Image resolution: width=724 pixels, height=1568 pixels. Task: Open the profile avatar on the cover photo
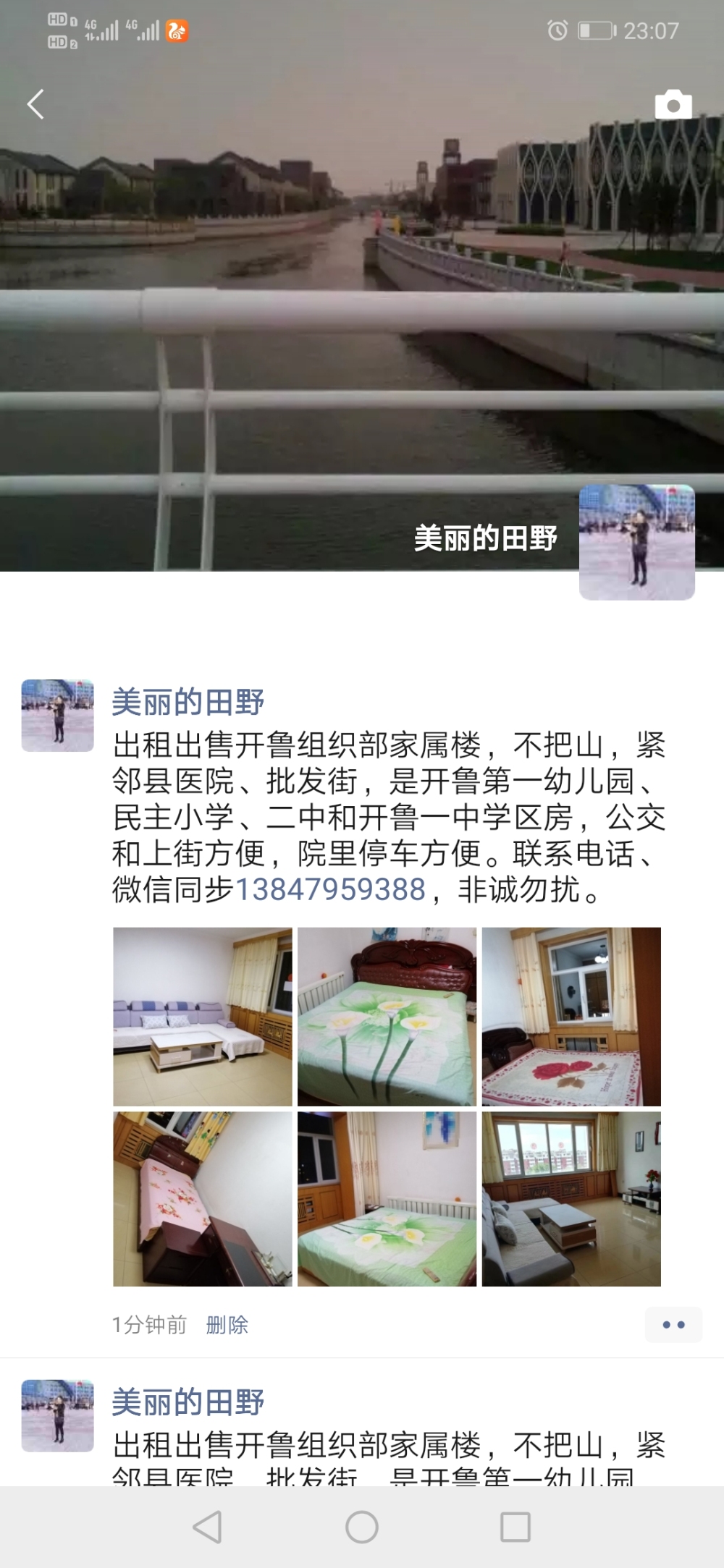[637, 542]
